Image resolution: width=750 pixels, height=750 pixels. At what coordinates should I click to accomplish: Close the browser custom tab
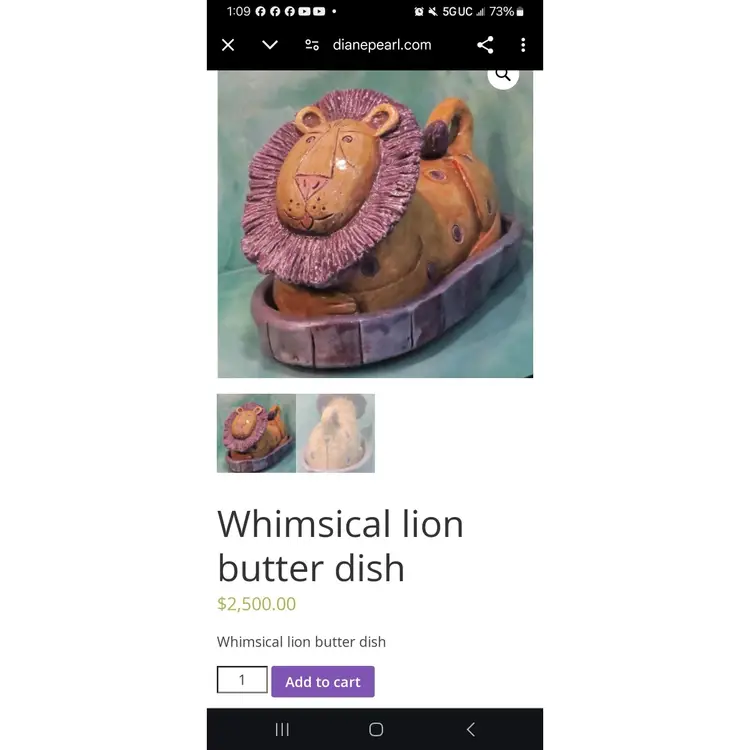pos(228,45)
